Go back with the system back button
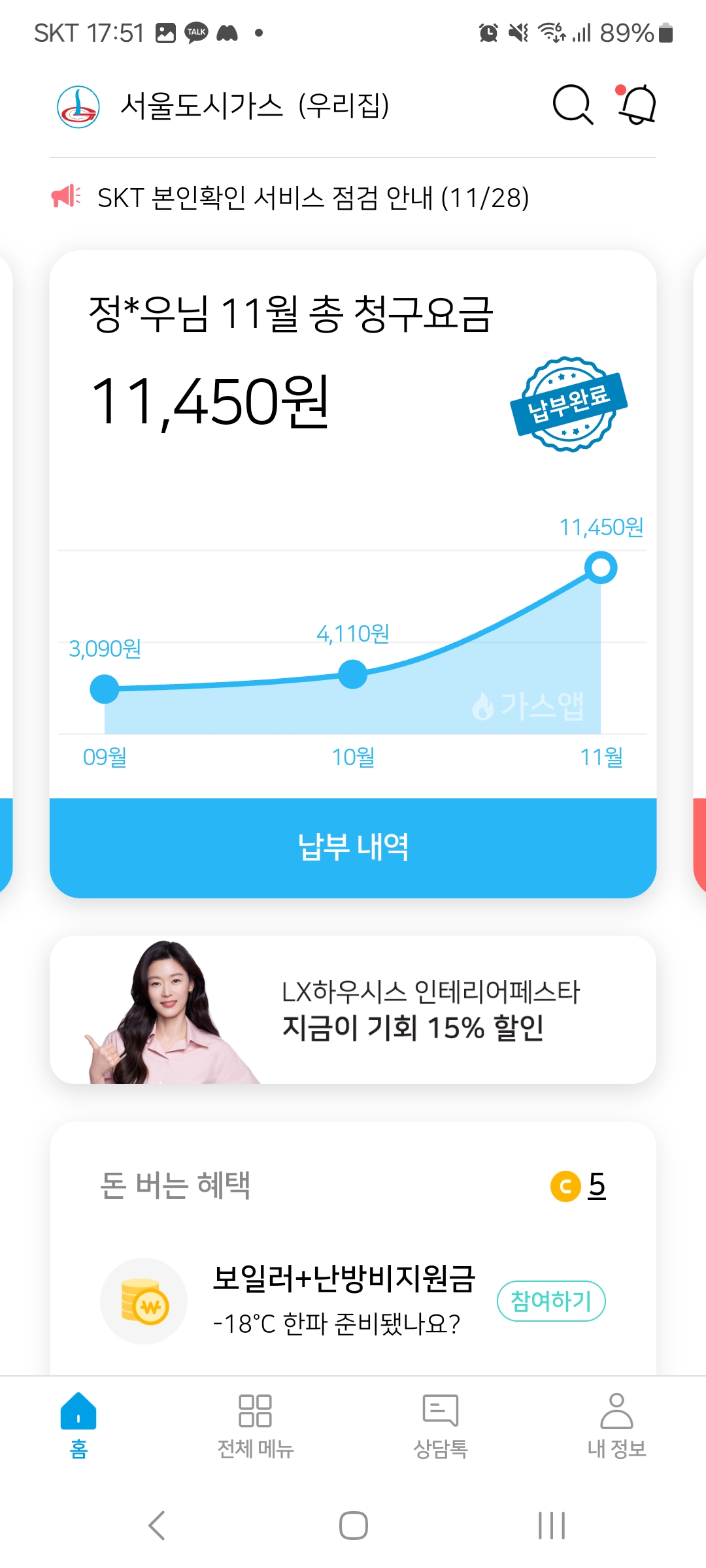The width and height of the screenshot is (706, 1568). click(157, 1526)
